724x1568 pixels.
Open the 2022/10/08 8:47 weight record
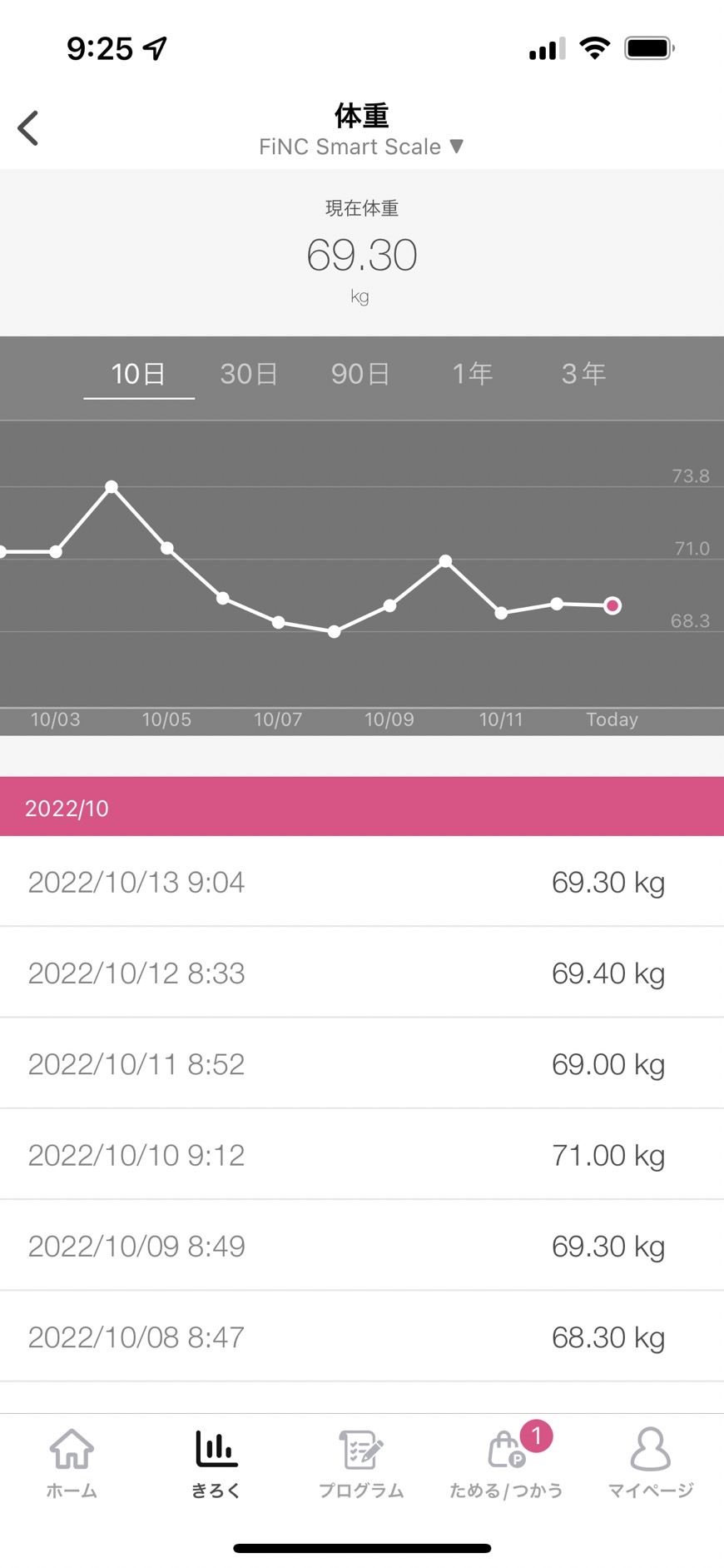coord(362,1337)
